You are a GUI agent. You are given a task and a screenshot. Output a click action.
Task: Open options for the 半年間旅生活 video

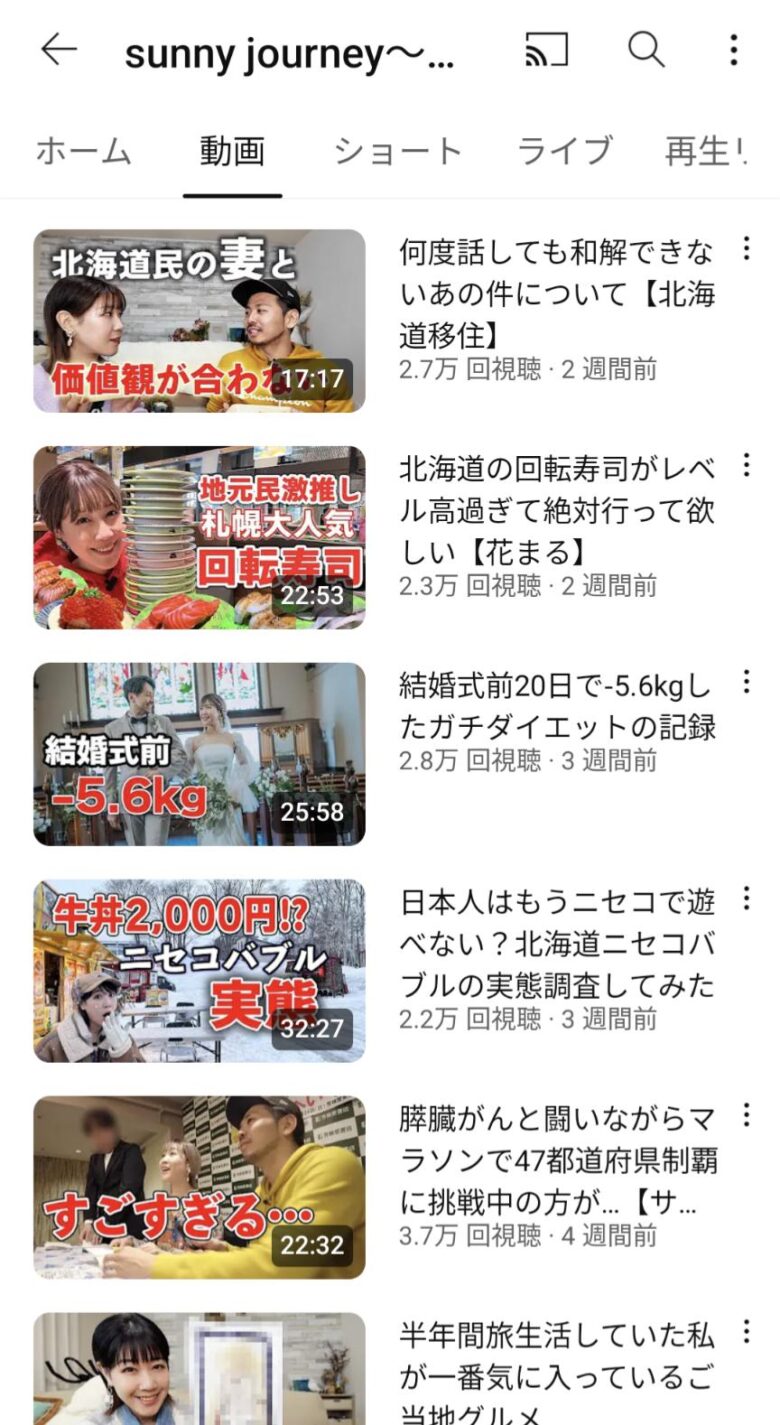click(x=746, y=1332)
